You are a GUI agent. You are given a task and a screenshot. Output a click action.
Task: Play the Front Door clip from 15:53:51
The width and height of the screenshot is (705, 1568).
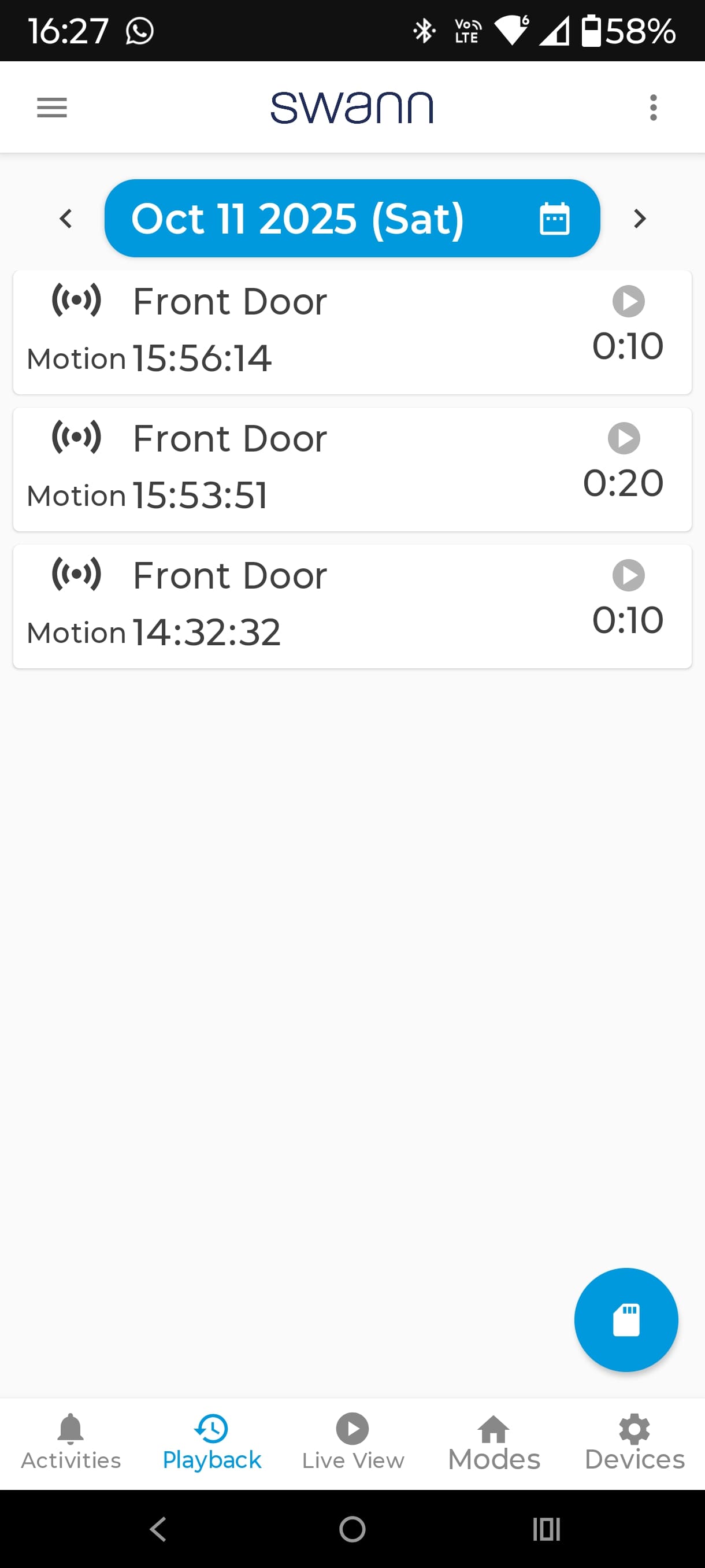click(x=624, y=438)
